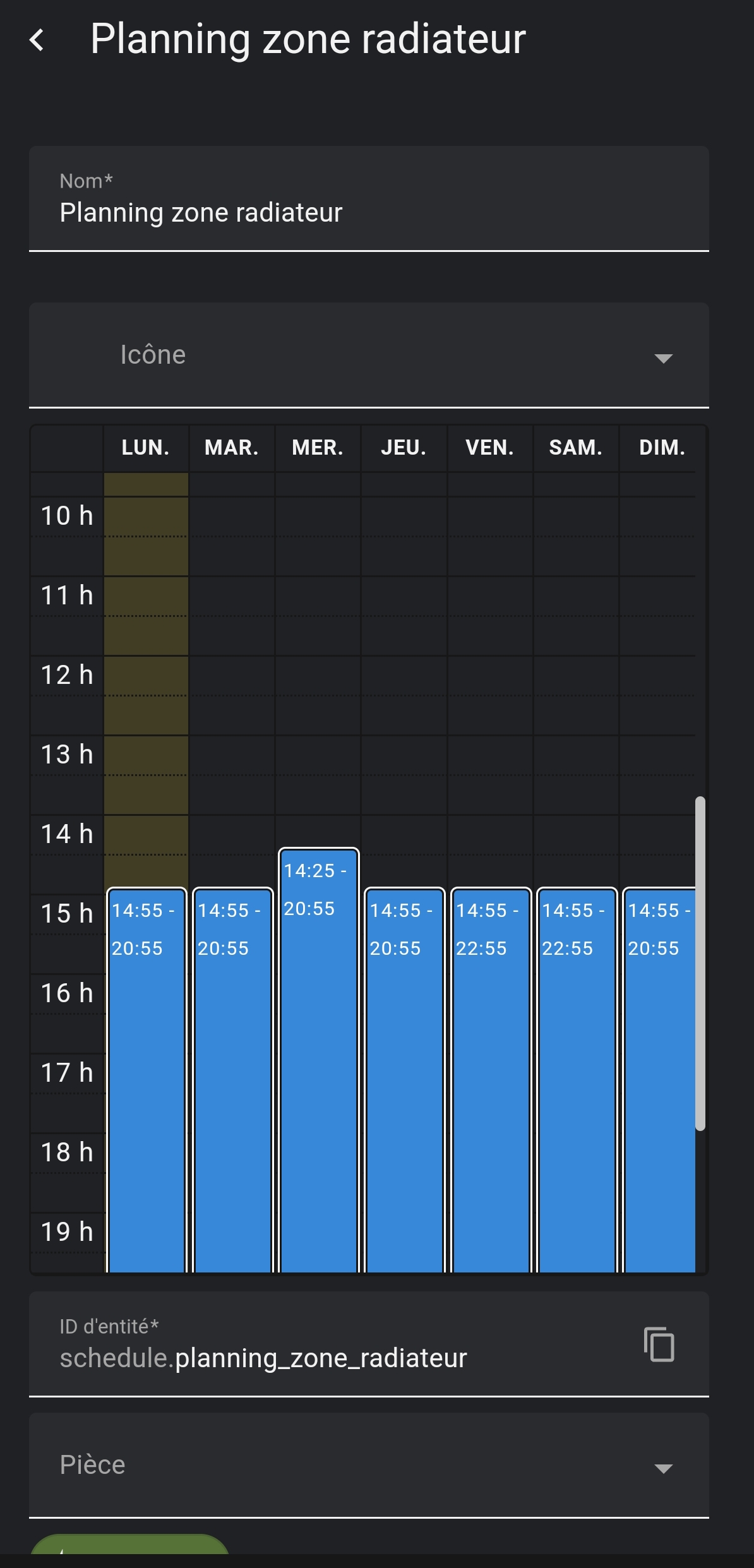
Task: Open the Icône picker dropdown
Action: [x=368, y=355]
